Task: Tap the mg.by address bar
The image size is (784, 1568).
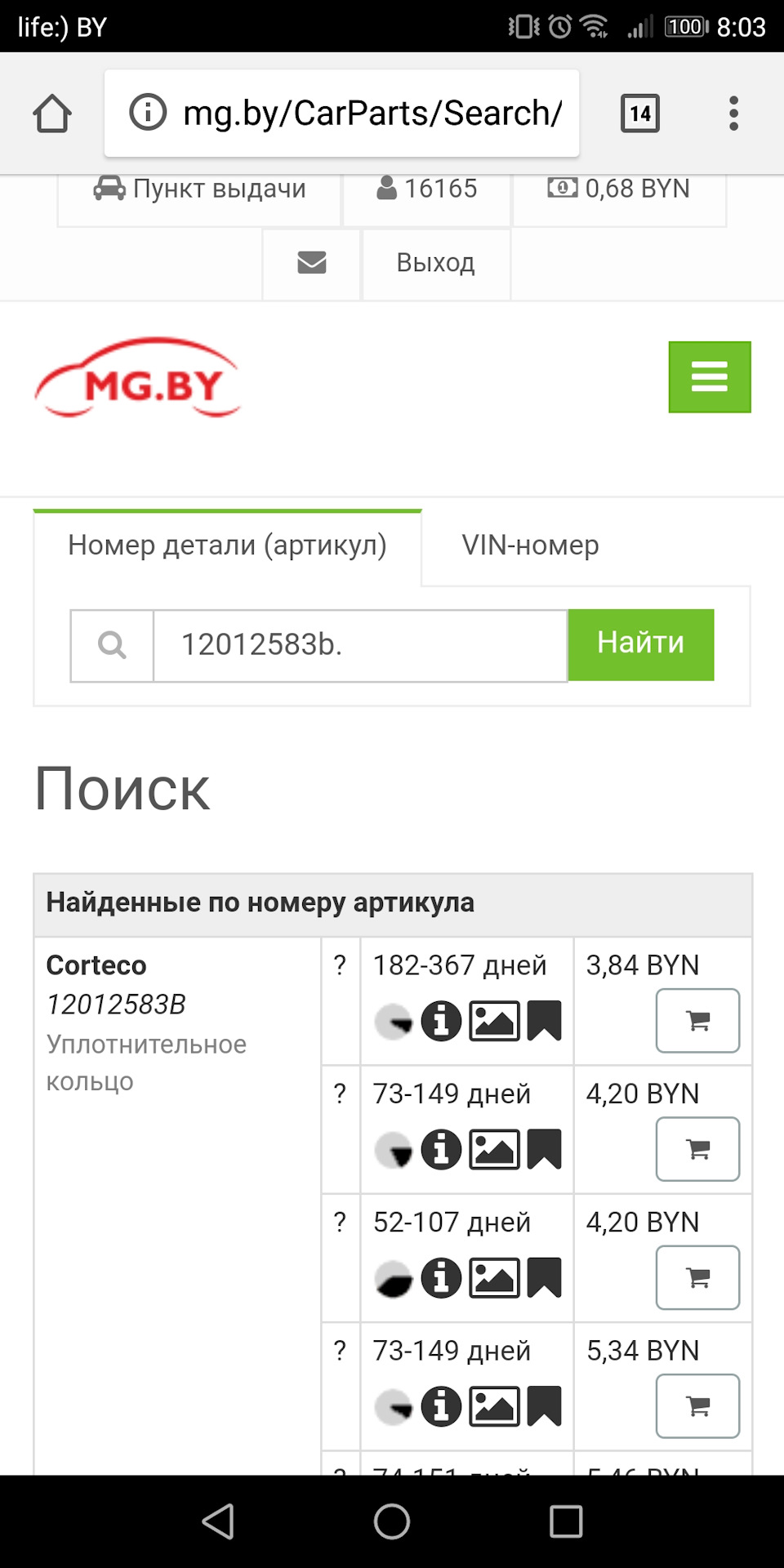Action: coord(341,114)
